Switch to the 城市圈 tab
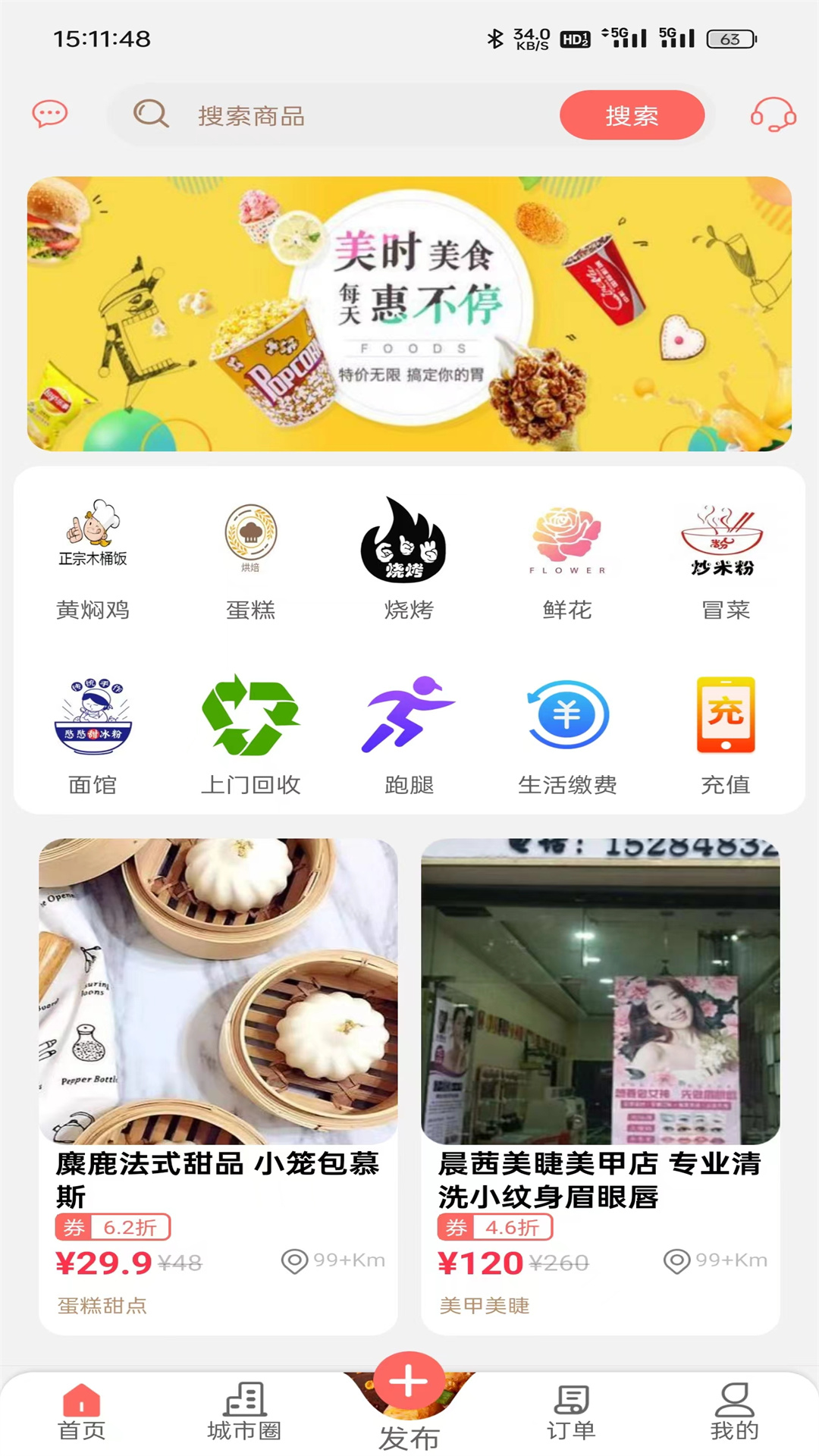Viewport: 819px width, 1456px height. coord(244,1411)
